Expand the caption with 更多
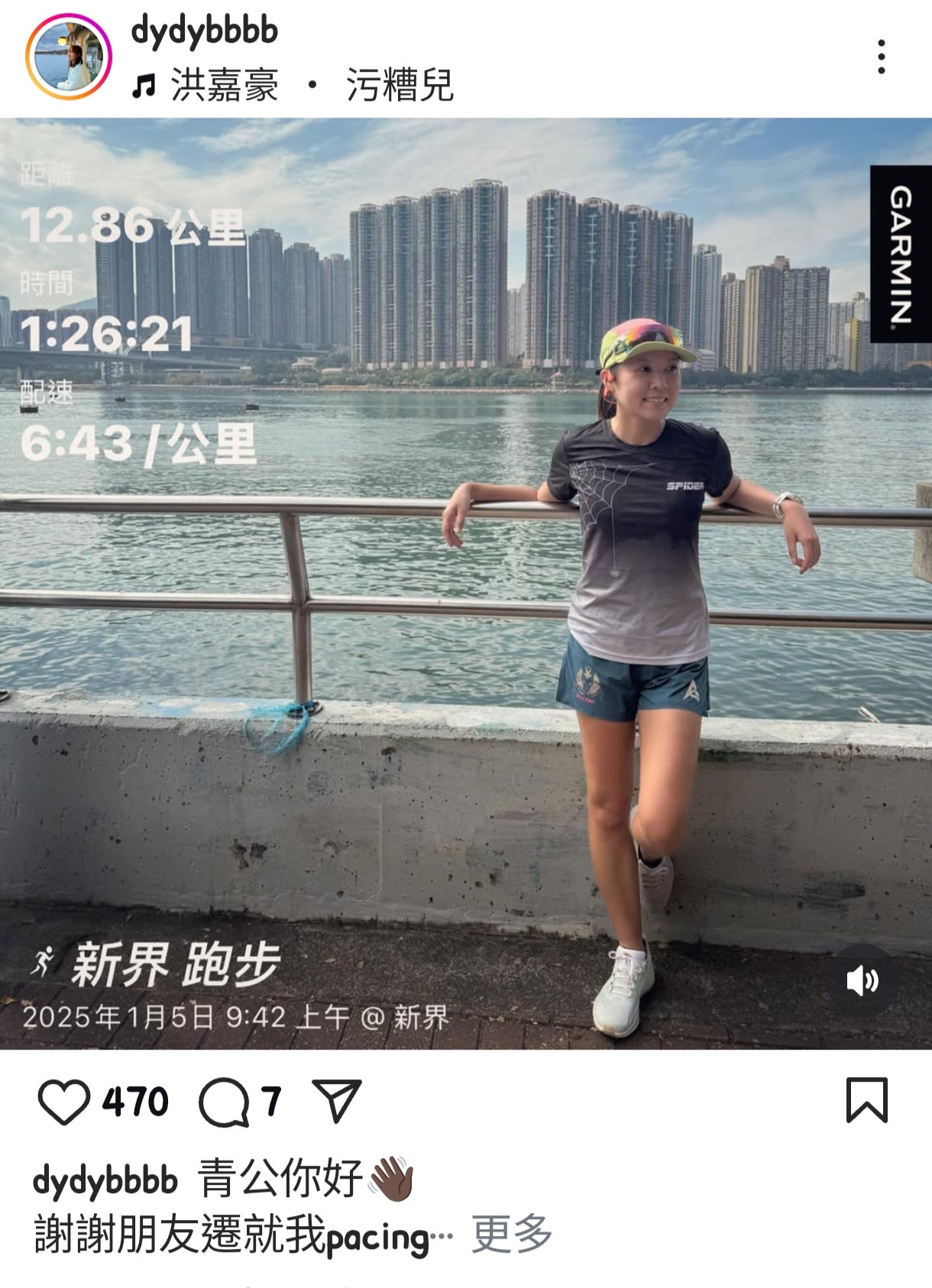The width and height of the screenshot is (932, 1288). [511, 1234]
